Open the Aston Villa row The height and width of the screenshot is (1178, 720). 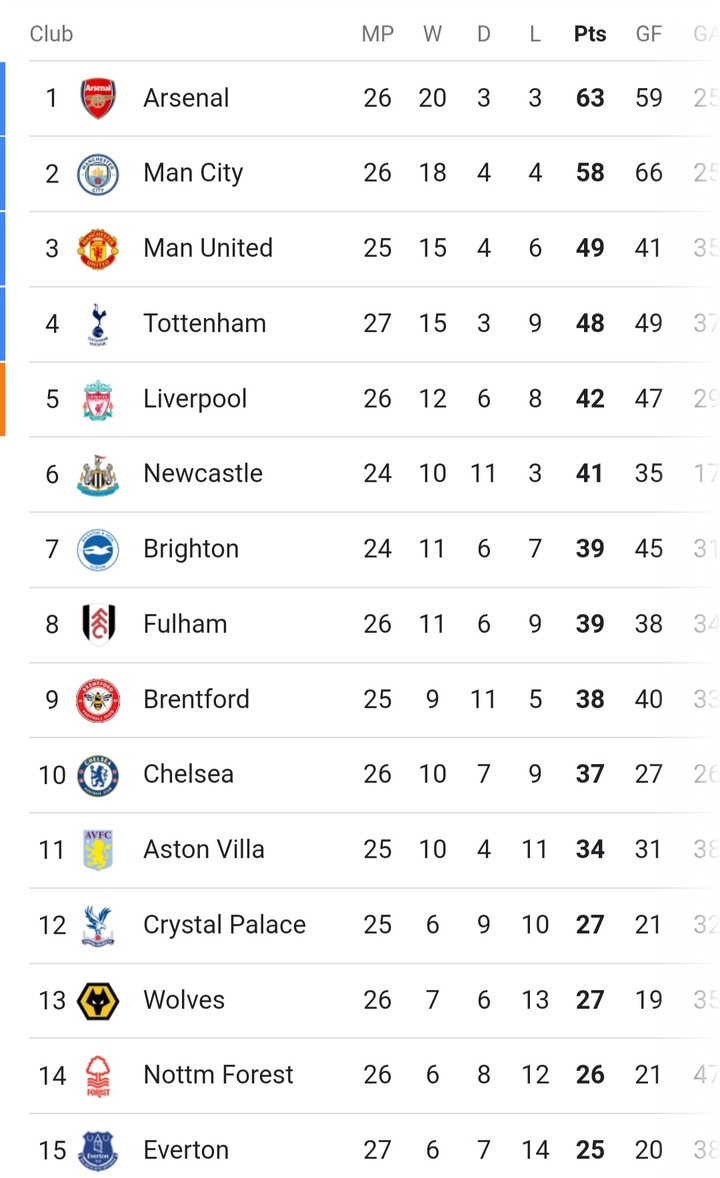tap(374, 850)
